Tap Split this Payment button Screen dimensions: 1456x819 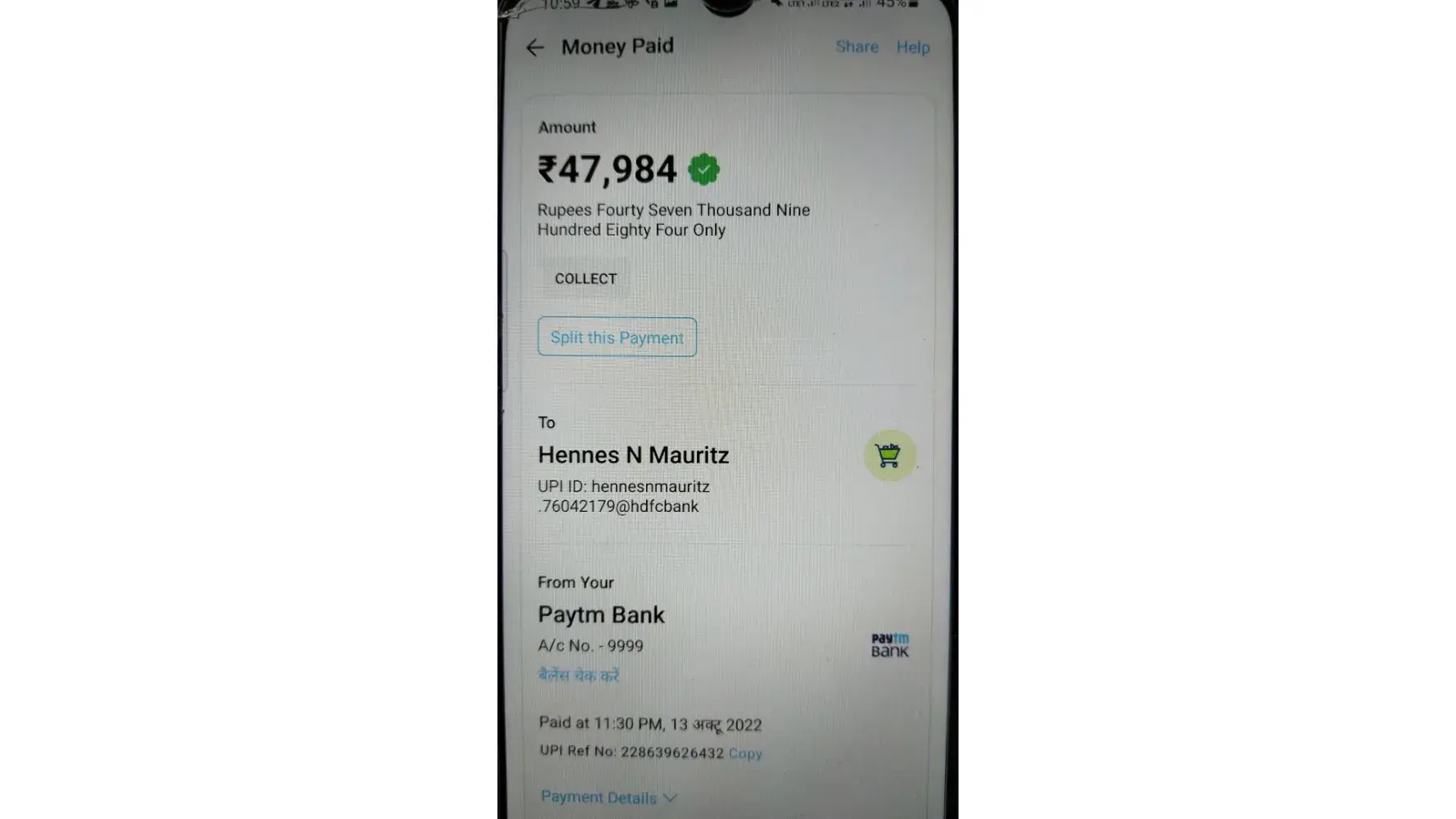point(617,337)
